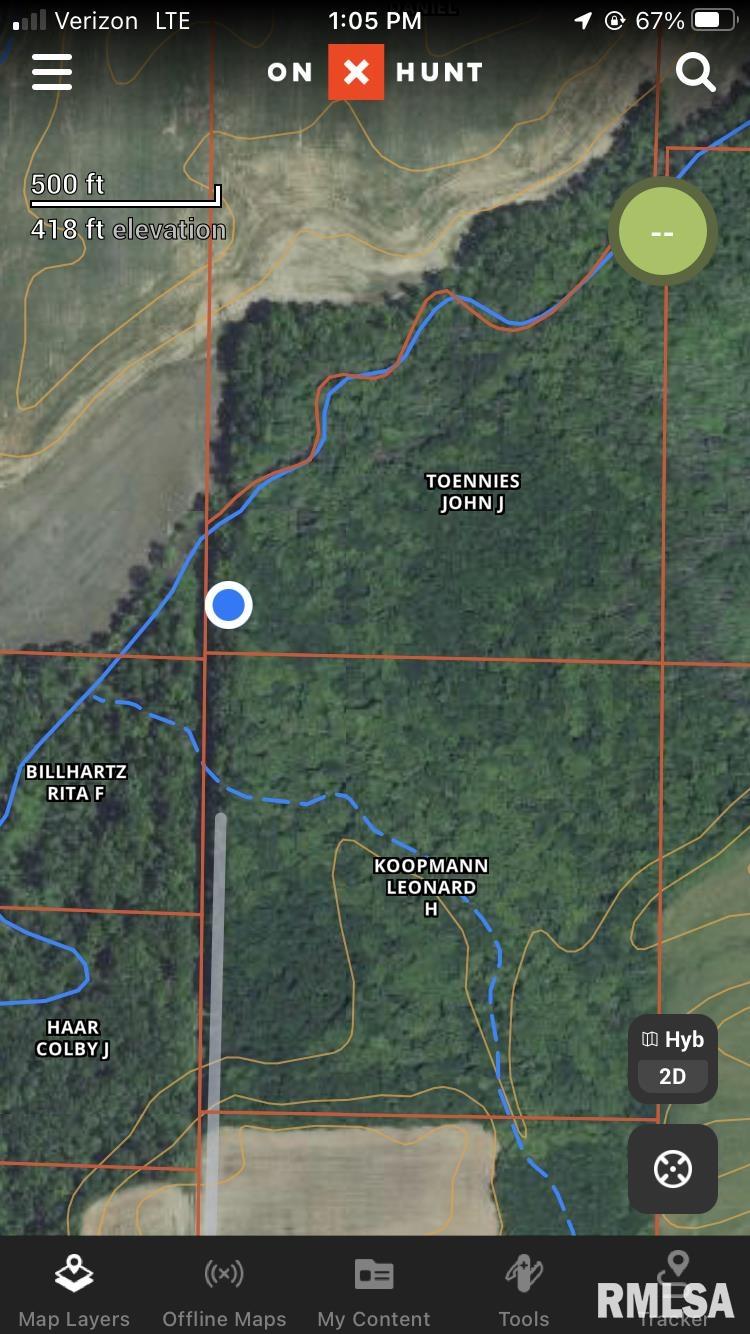
Task: Switch the Hyb 2D basemap button
Action: pos(673,1059)
